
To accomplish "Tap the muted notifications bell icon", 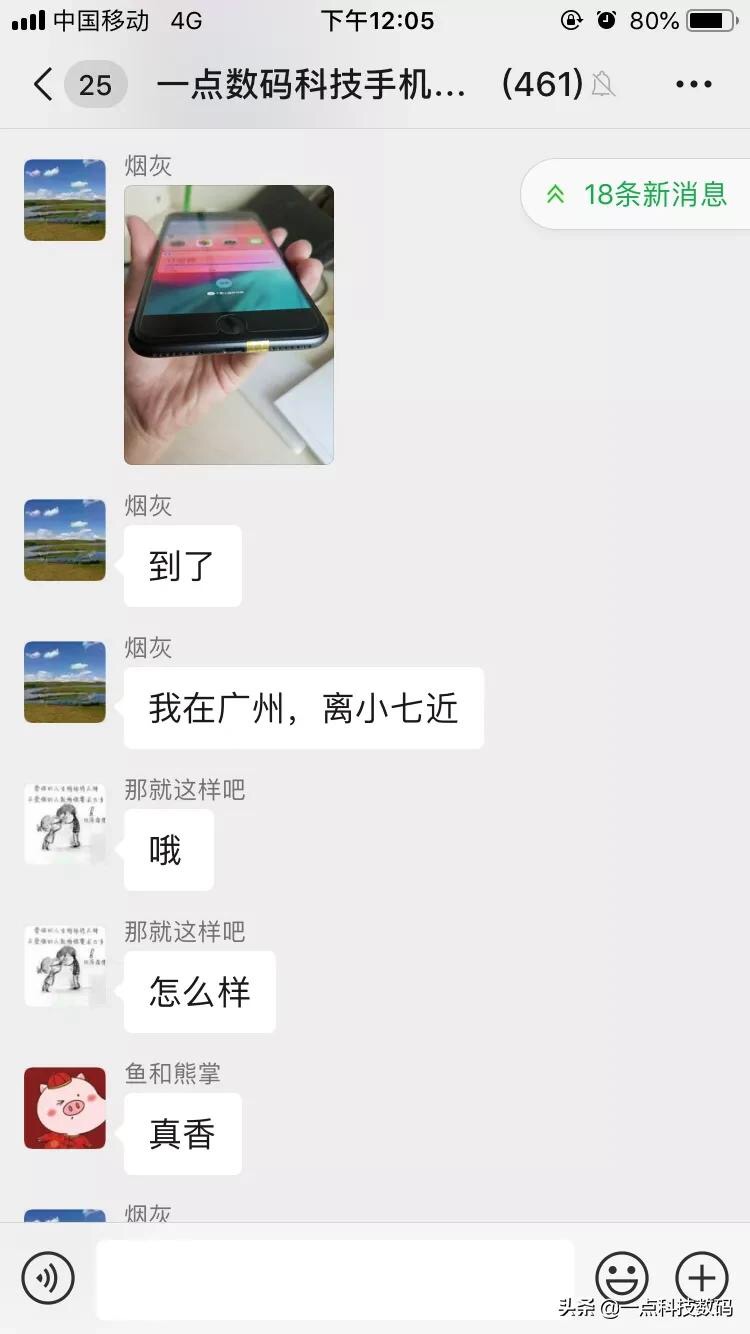I will (x=605, y=84).
